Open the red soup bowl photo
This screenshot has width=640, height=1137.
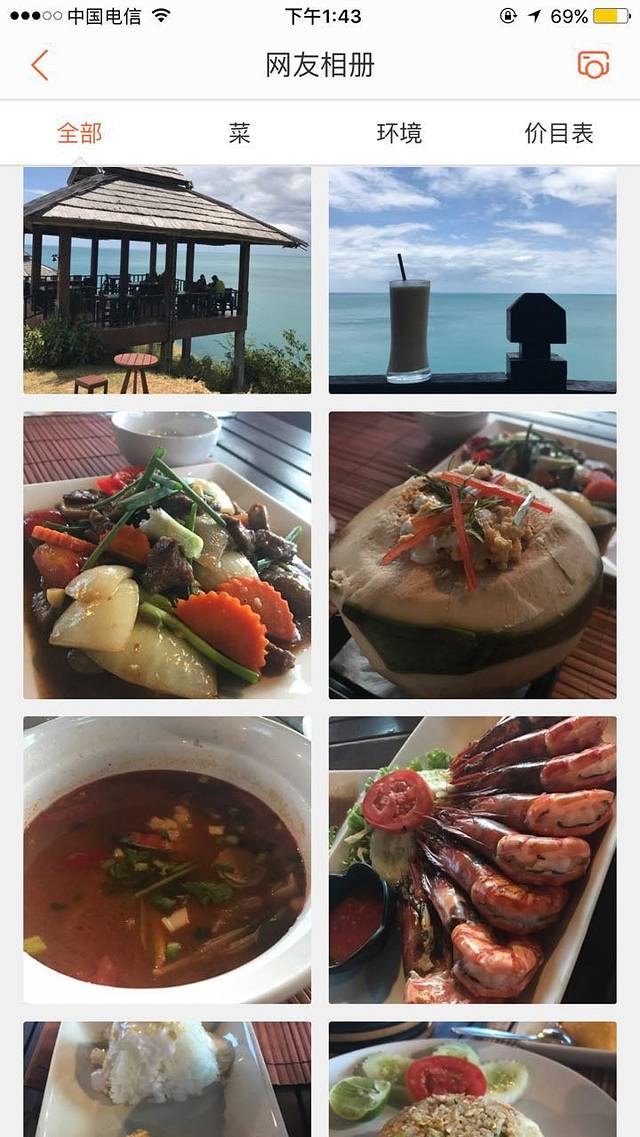[x=167, y=860]
